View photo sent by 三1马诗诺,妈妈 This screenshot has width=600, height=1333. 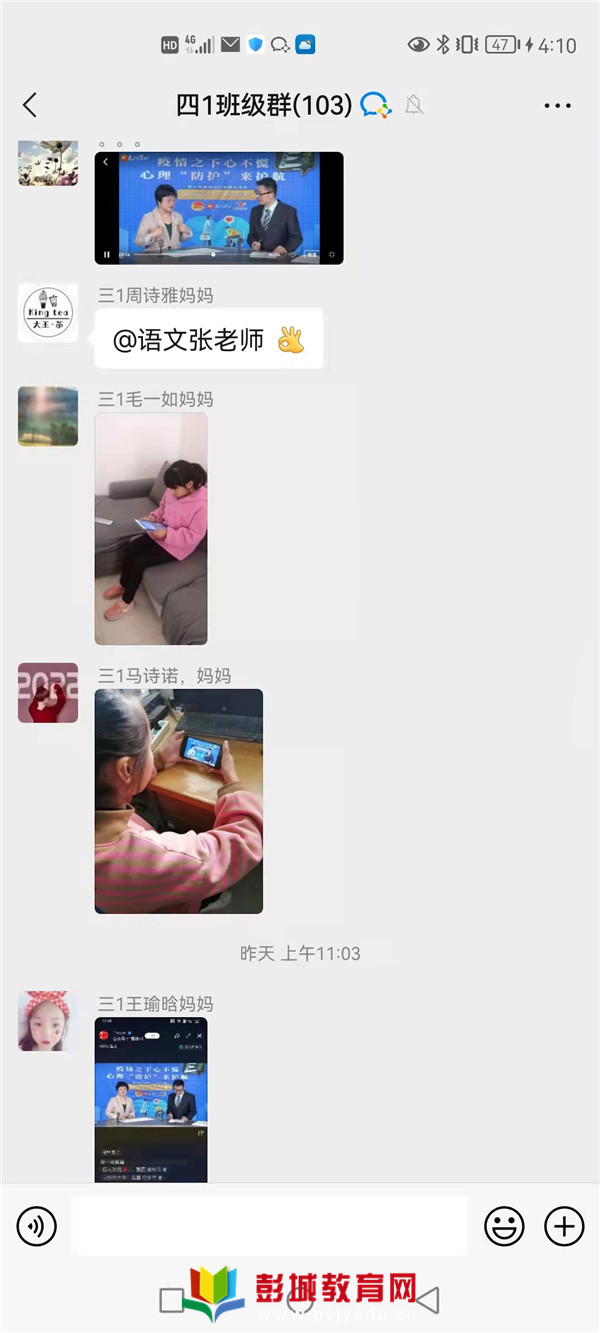179,801
